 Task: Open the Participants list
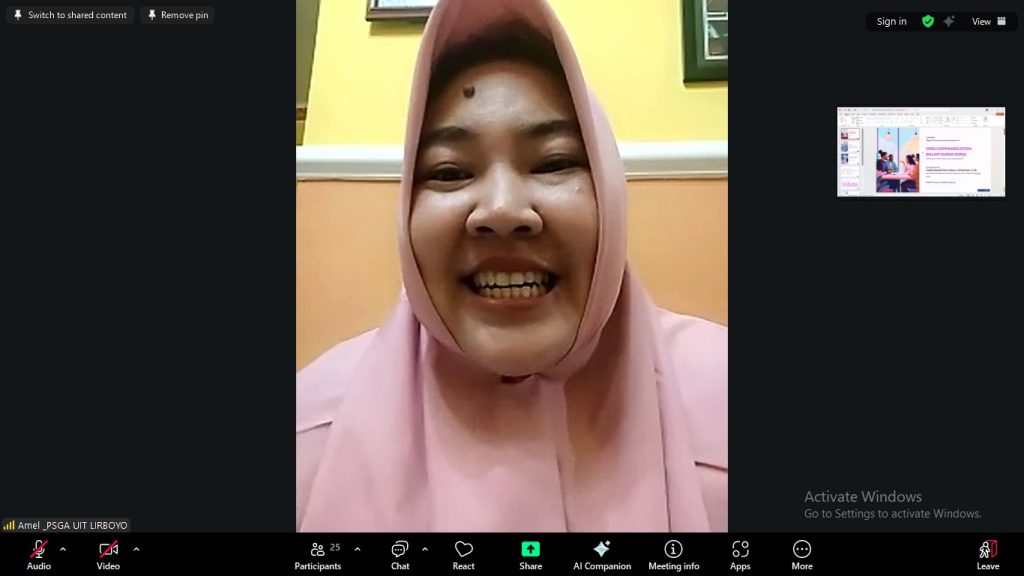[318, 554]
